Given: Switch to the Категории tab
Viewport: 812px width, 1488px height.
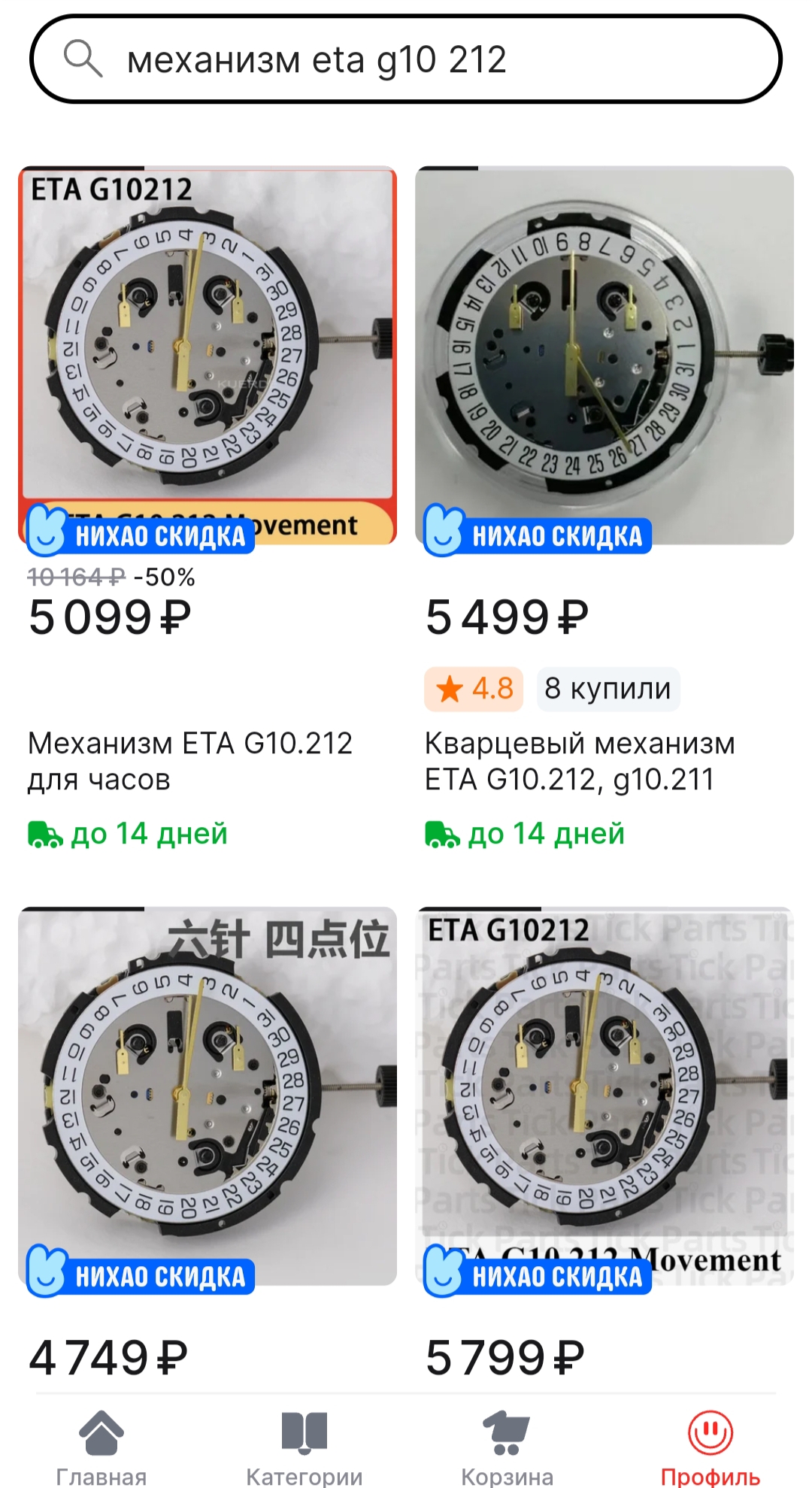Looking at the screenshot, I should tap(304, 1446).
